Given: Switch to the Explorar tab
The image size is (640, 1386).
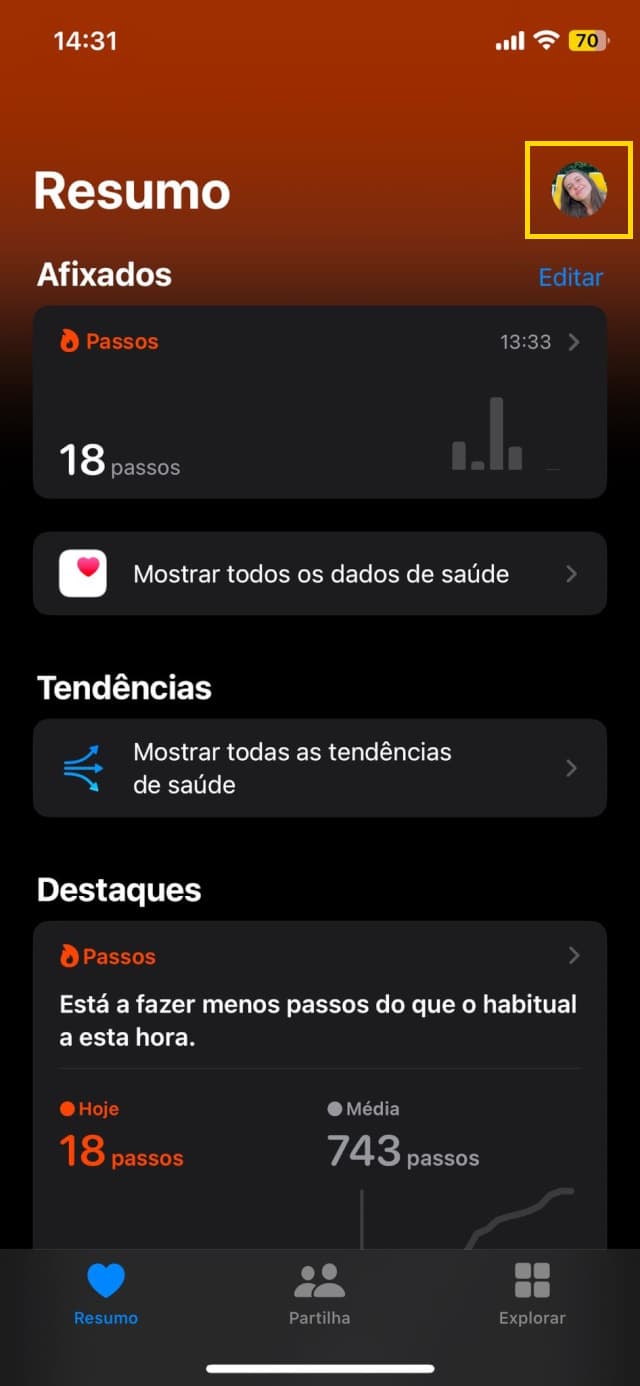Looking at the screenshot, I should pyautogui.click(x=532, y=1294).
